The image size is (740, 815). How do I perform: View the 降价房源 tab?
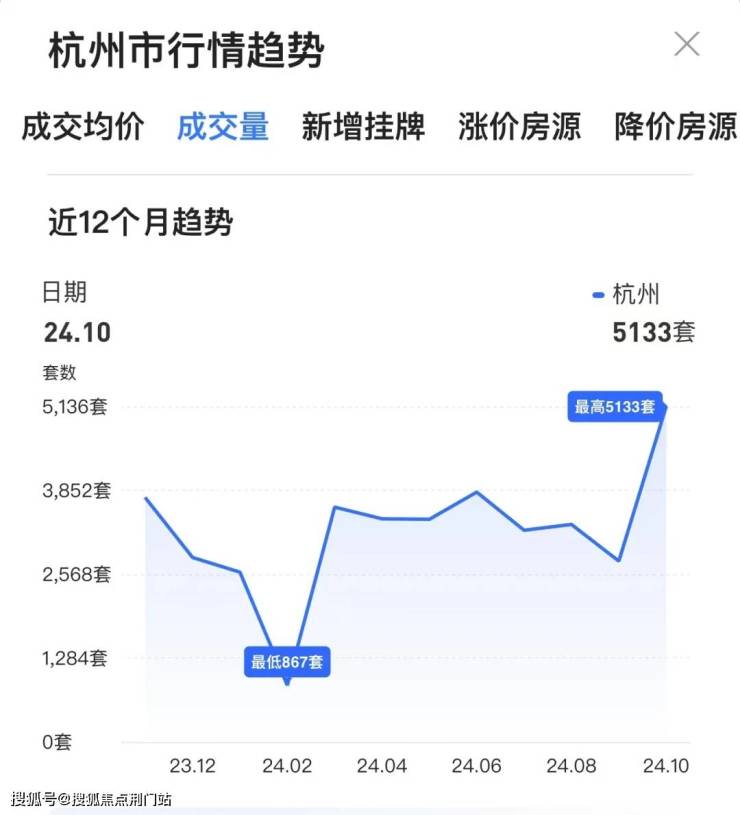(x=675, y=127)
